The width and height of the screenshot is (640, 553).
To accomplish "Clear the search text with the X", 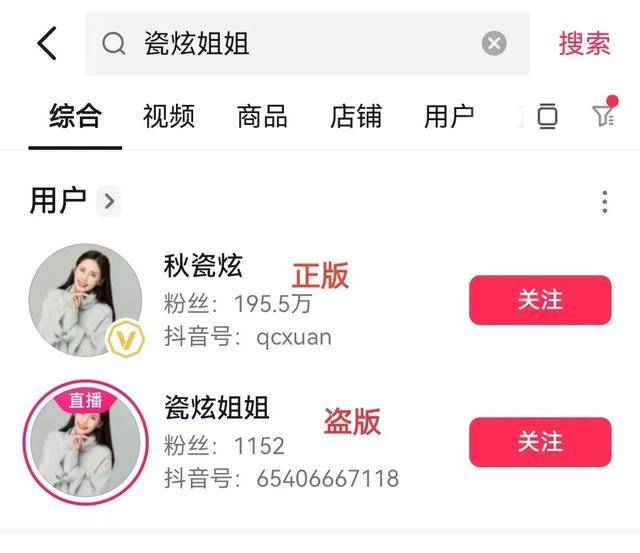I will [494, 43].
